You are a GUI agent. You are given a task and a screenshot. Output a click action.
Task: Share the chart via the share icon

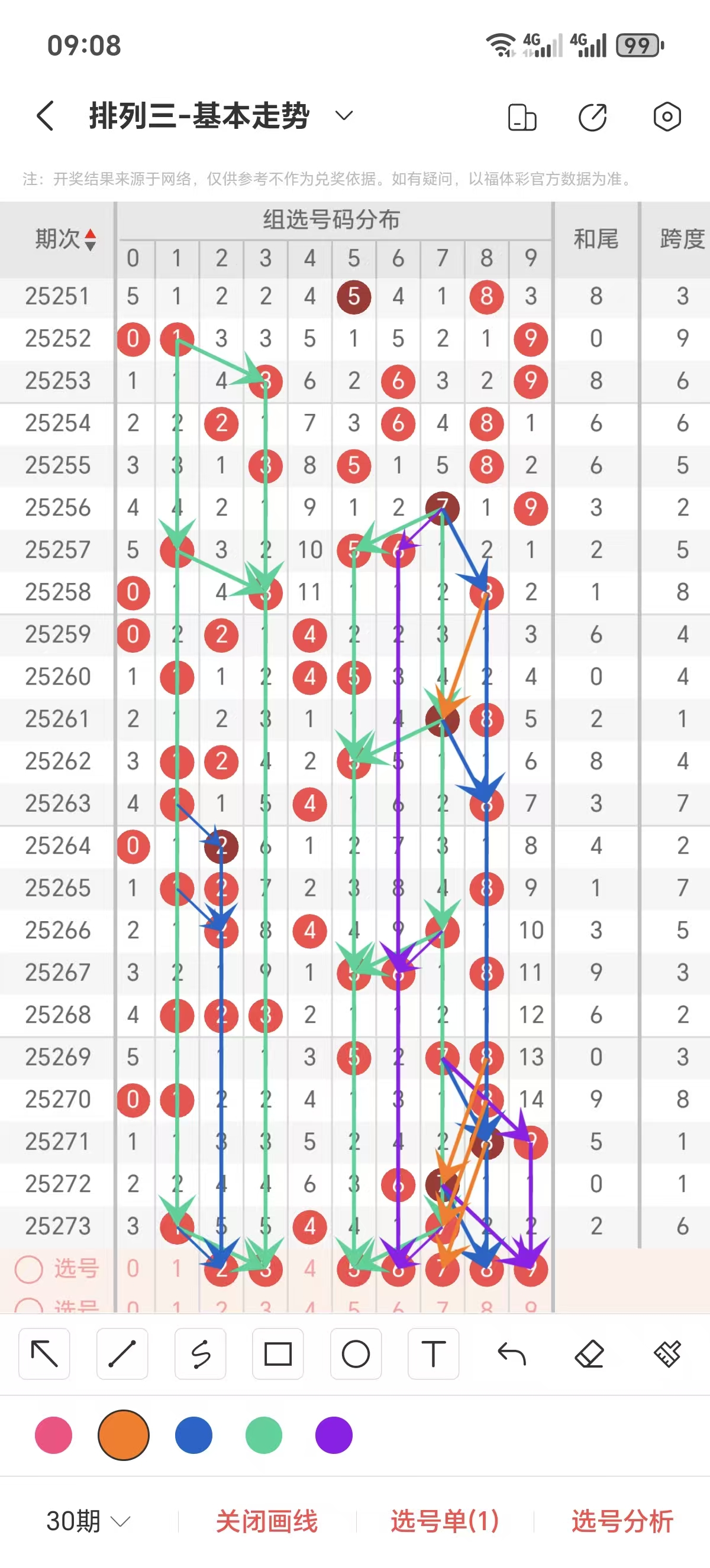(x=592, y=117)
